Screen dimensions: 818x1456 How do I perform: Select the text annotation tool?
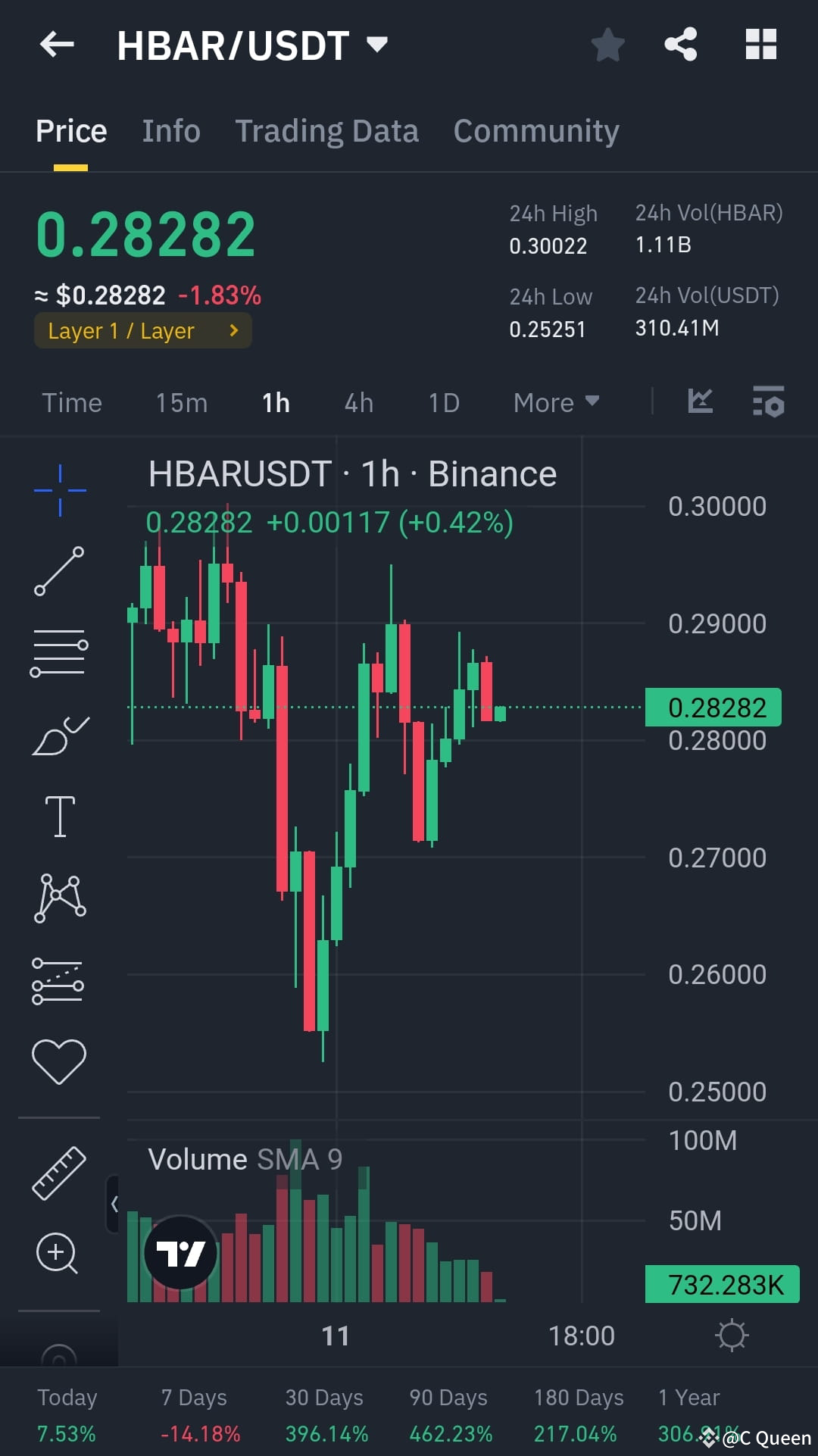[x=60, y=816]
